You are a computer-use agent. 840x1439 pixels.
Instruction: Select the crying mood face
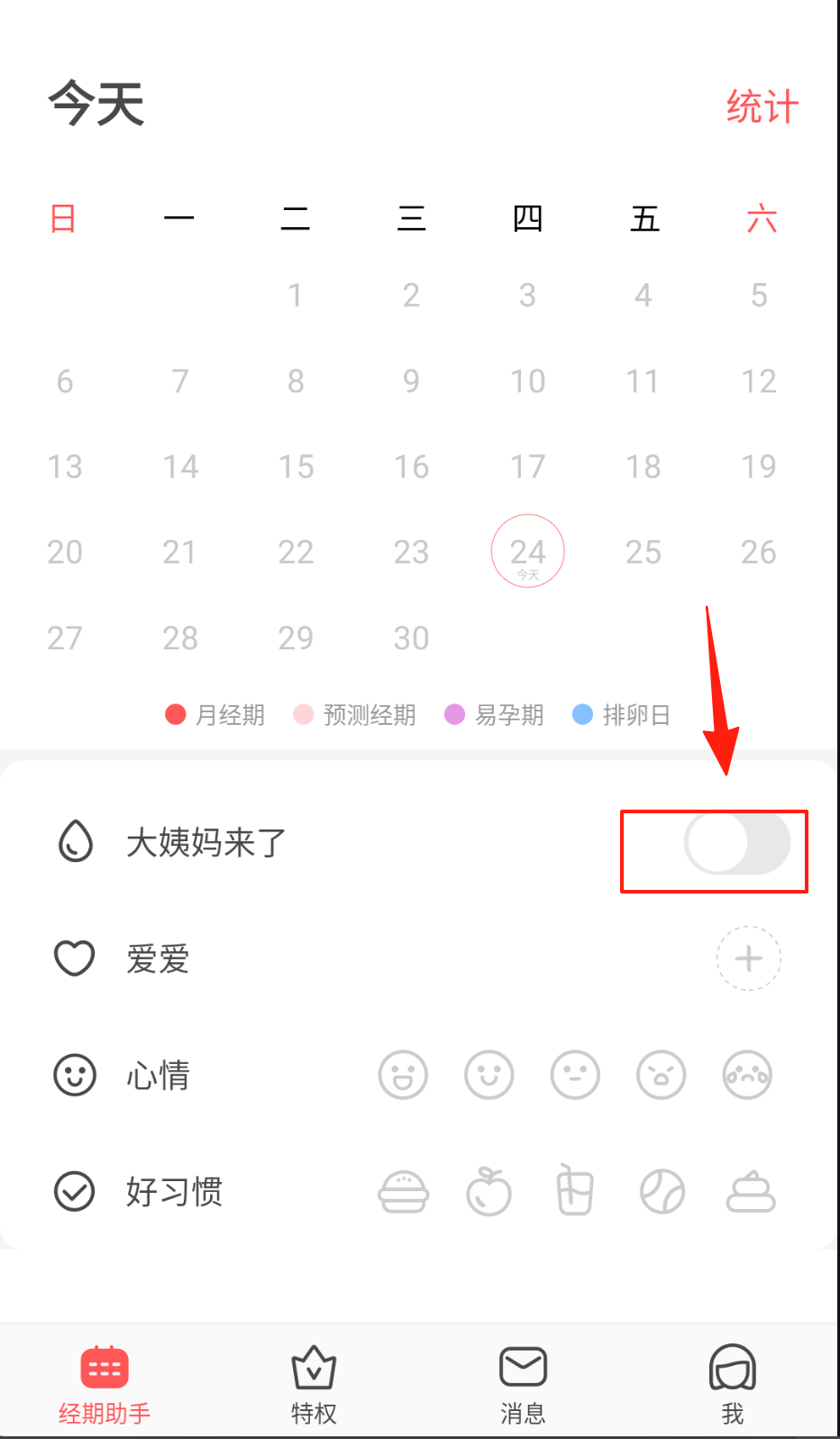(x=747, y=1075)
